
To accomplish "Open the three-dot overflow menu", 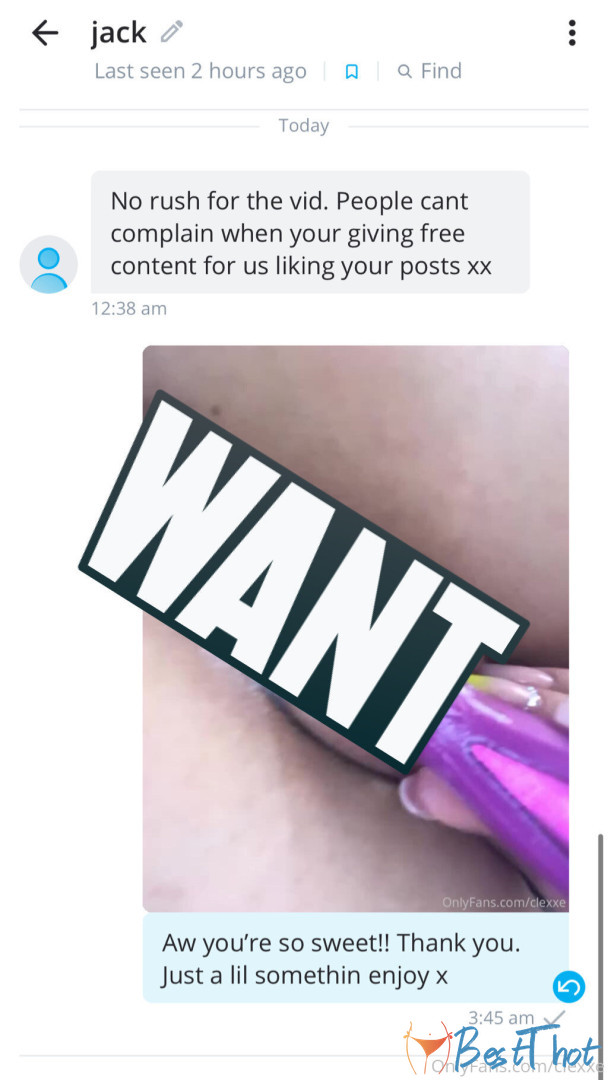I will coord(571,33).
